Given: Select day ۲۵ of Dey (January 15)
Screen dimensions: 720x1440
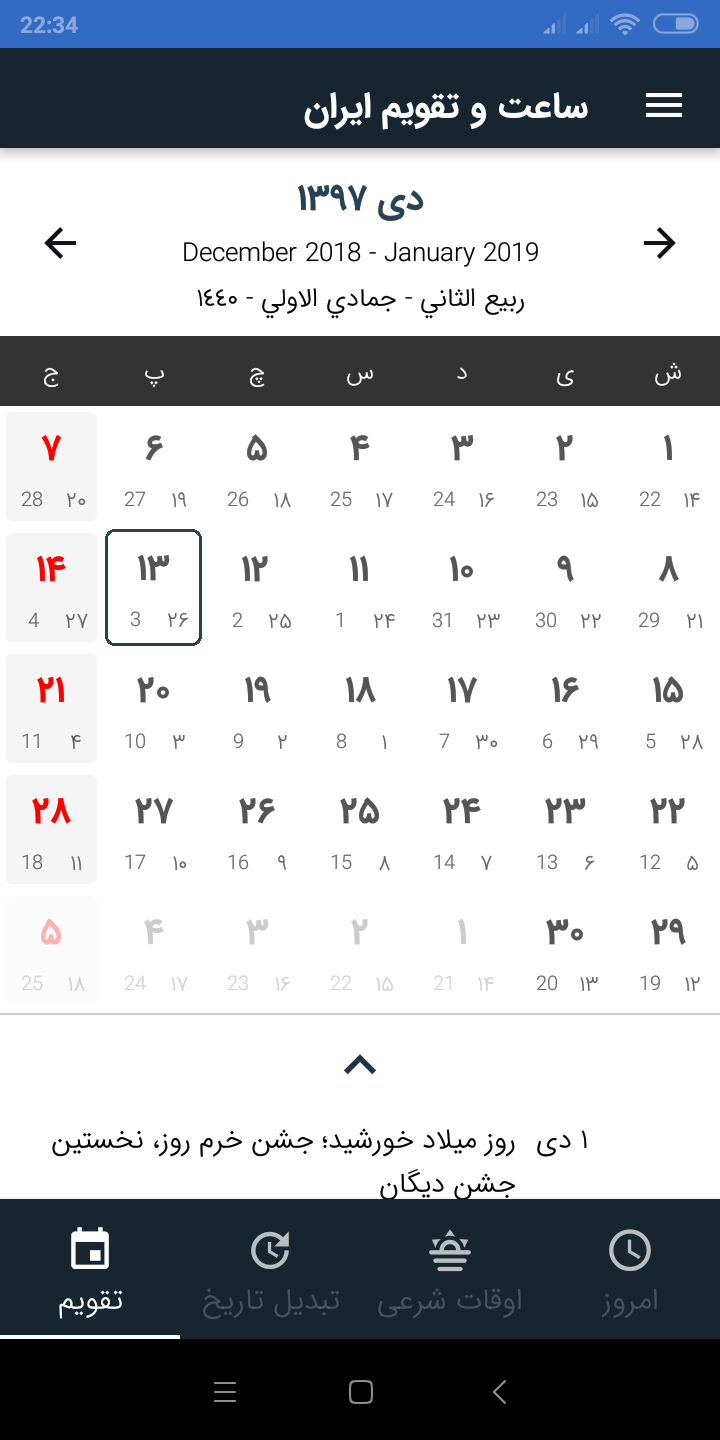Looking at the screenshot, I should [360, 829].
